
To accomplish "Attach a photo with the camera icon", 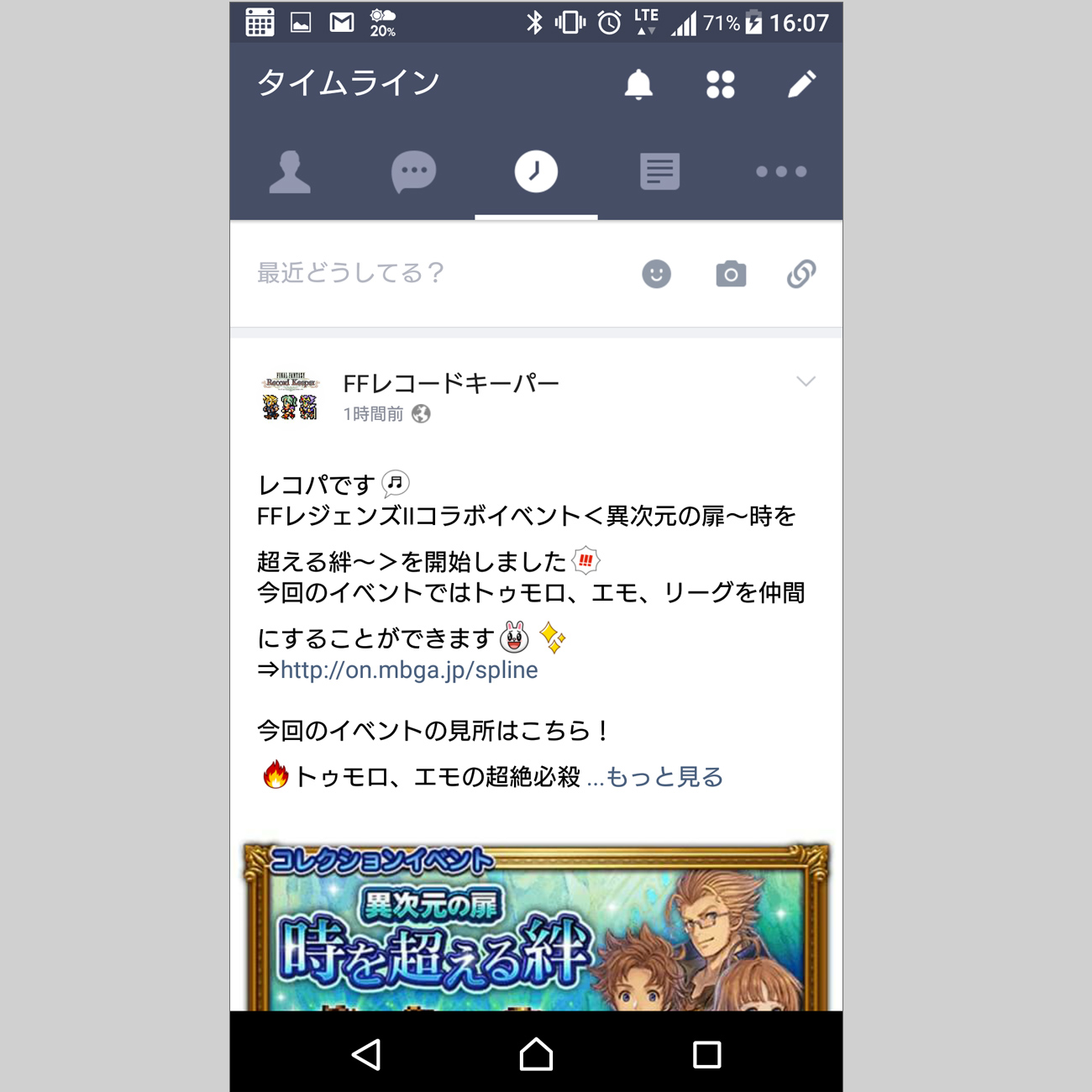I will click(731, 274).
